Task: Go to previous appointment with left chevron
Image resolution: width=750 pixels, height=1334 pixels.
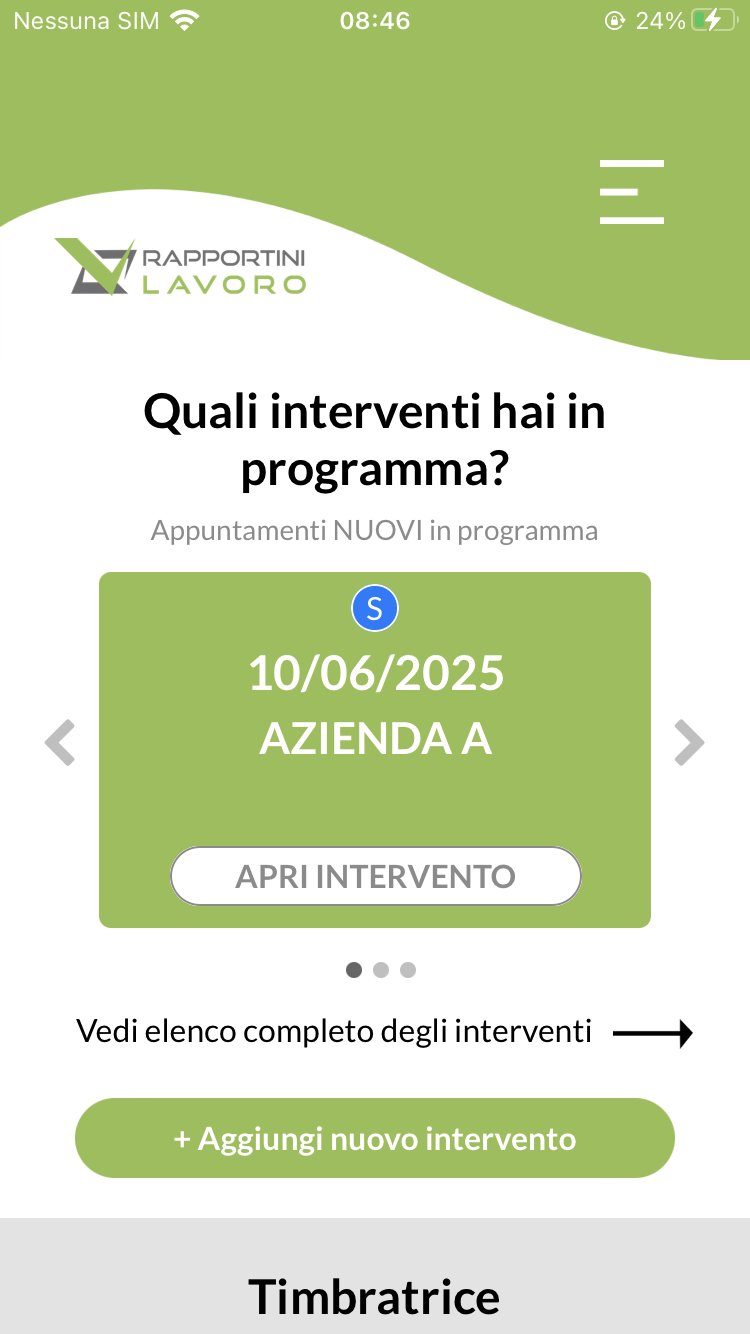Action: (60, 743)
